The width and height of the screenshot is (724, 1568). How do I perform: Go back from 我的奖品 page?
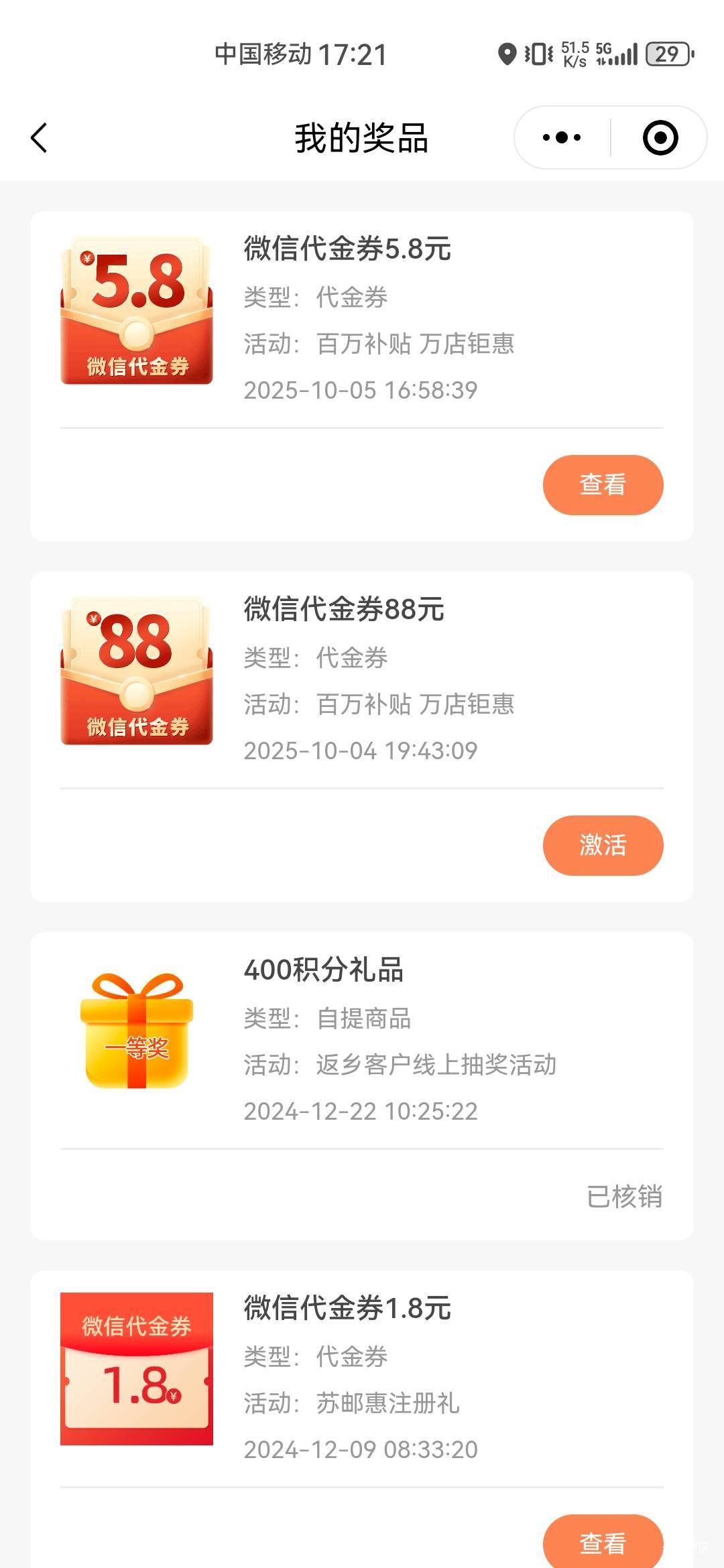[39, 138]
